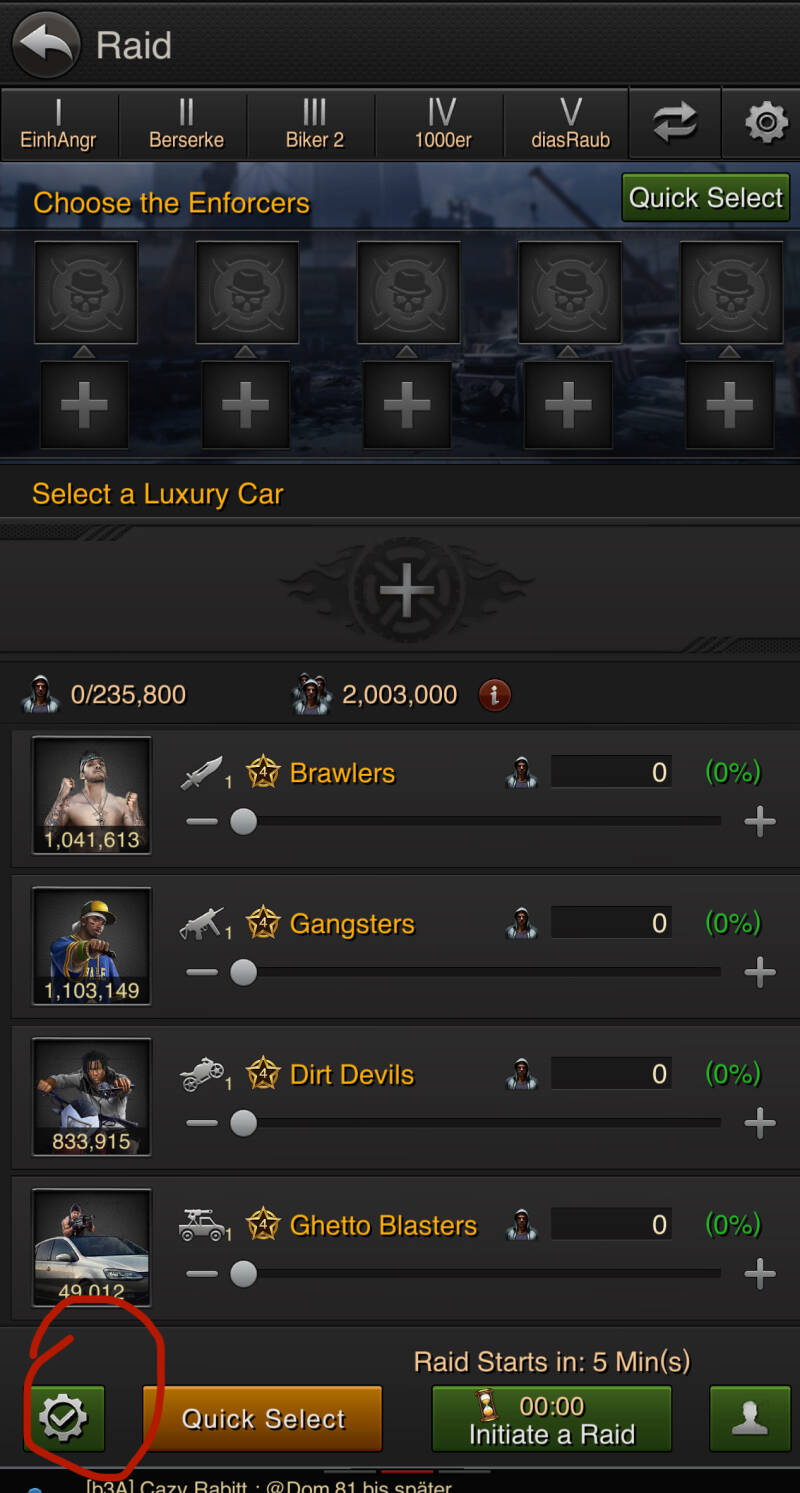Image resolution: width=800 pixels, height=1493 pixels.
Task: Tap the swap arrows icon
Action: point(675,123)
